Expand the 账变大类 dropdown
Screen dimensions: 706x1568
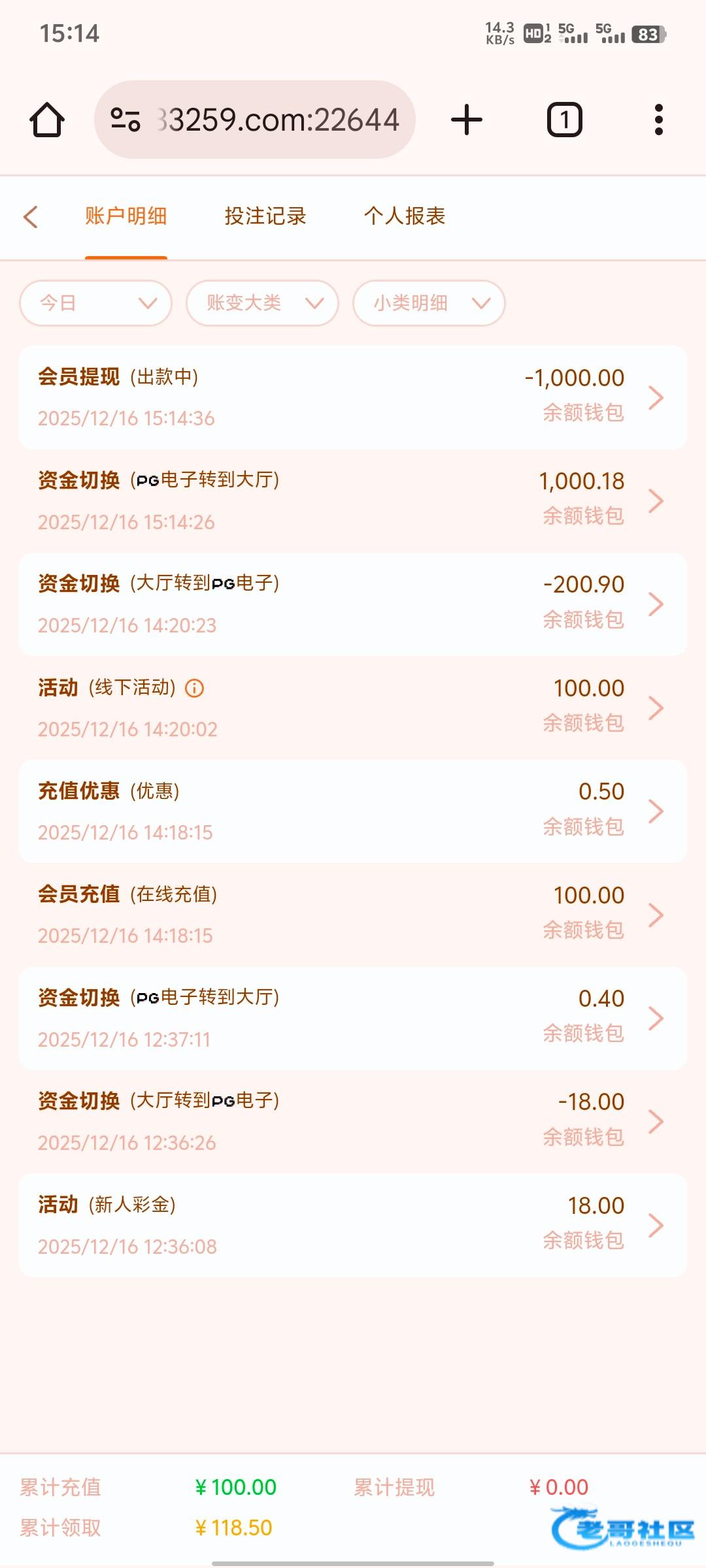tap(263, 303)
